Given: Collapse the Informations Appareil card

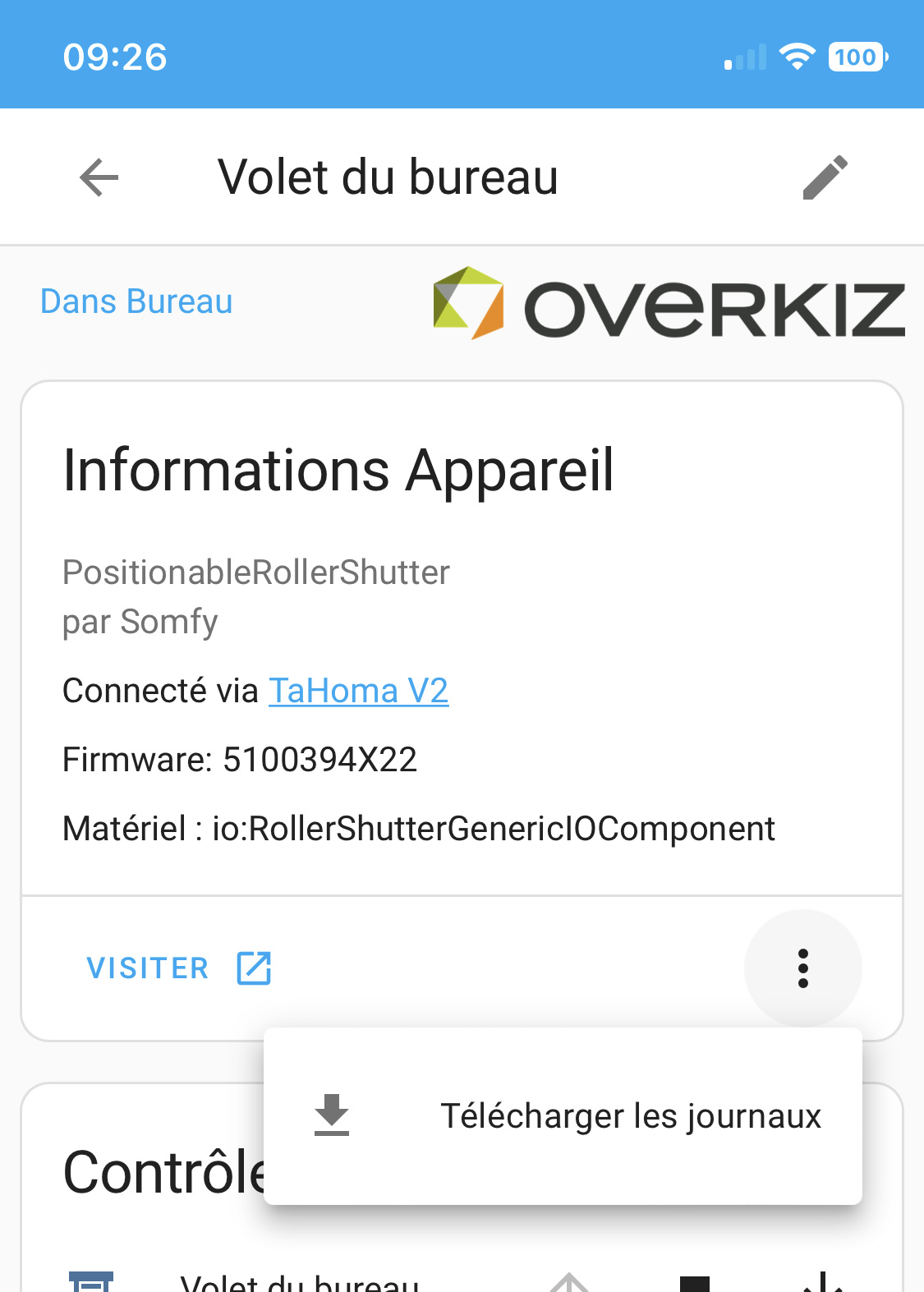Looking at the screenshot, I should click(x=338, y=470).
